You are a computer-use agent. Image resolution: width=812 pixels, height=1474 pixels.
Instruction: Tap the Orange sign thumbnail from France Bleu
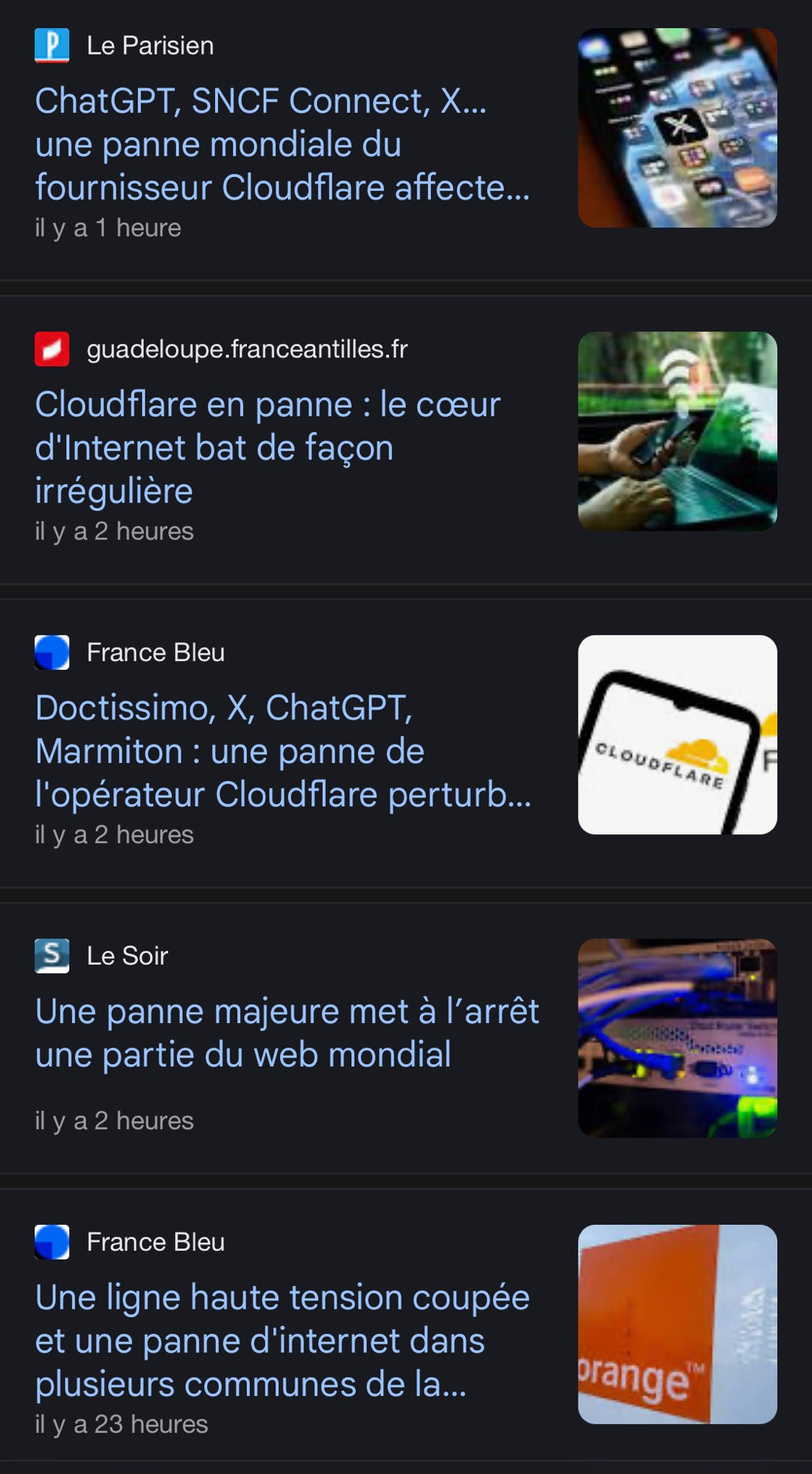pyautogui.click(x=677, y=1324)
